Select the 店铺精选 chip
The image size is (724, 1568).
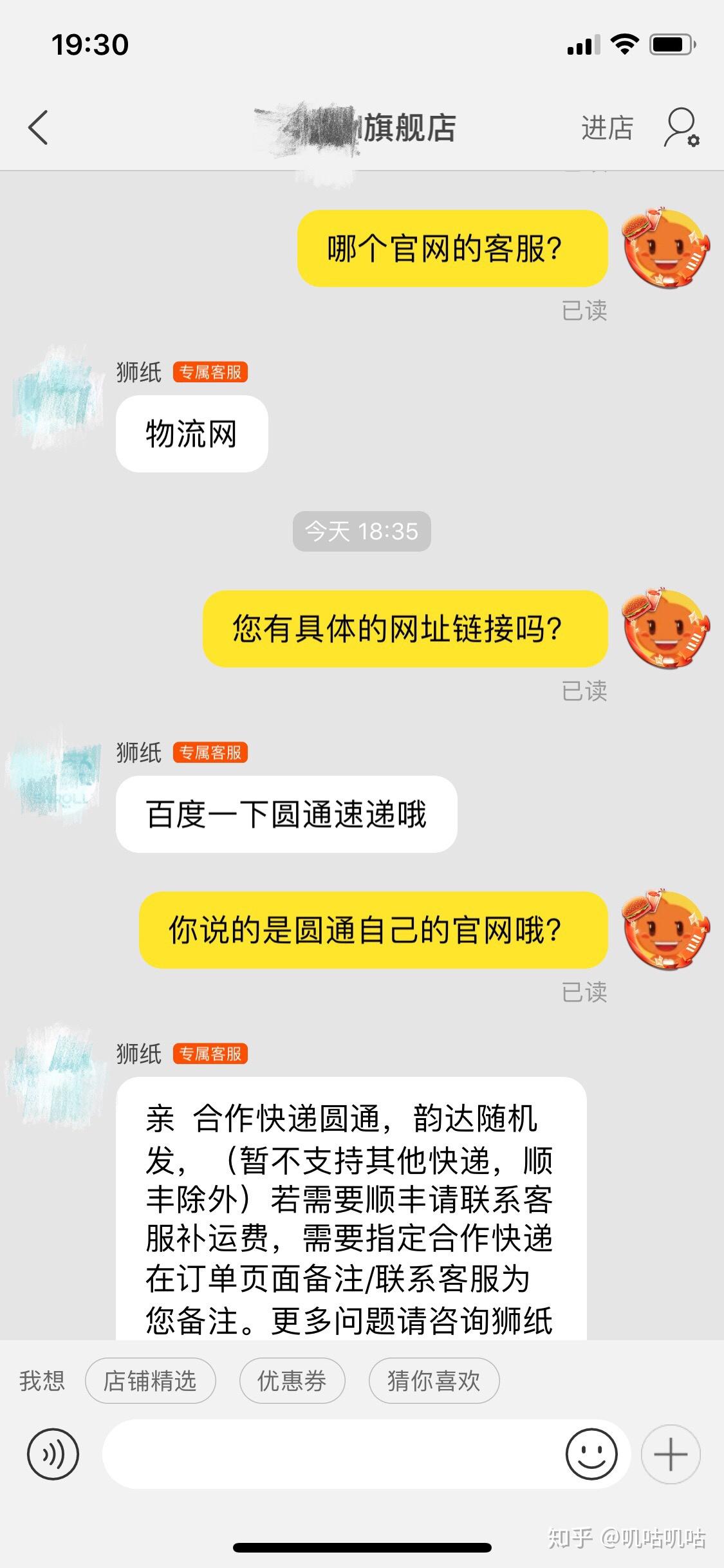click(x=150, y=1381)
